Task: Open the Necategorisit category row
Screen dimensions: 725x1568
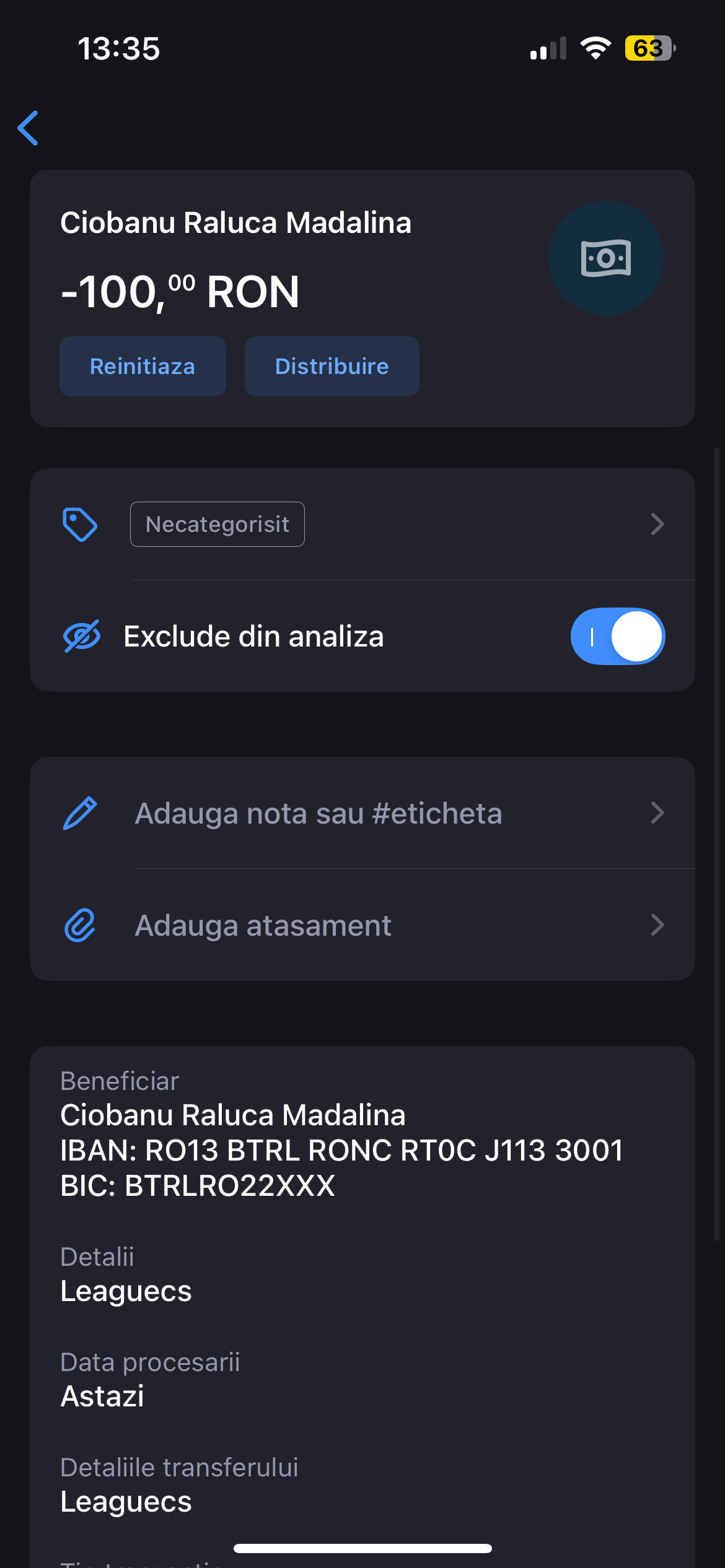Action: coord(362,525)
